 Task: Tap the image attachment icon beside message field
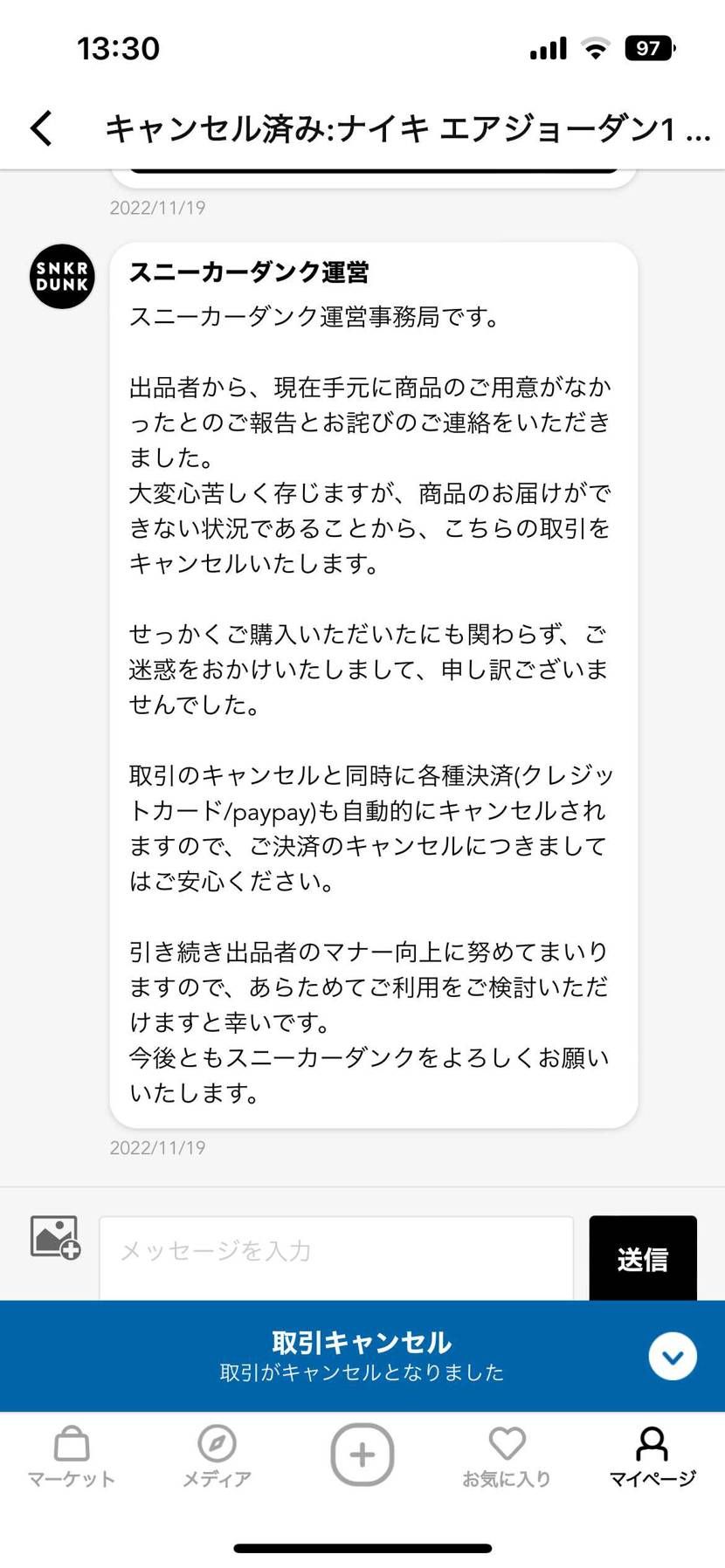pos(54,1238)
